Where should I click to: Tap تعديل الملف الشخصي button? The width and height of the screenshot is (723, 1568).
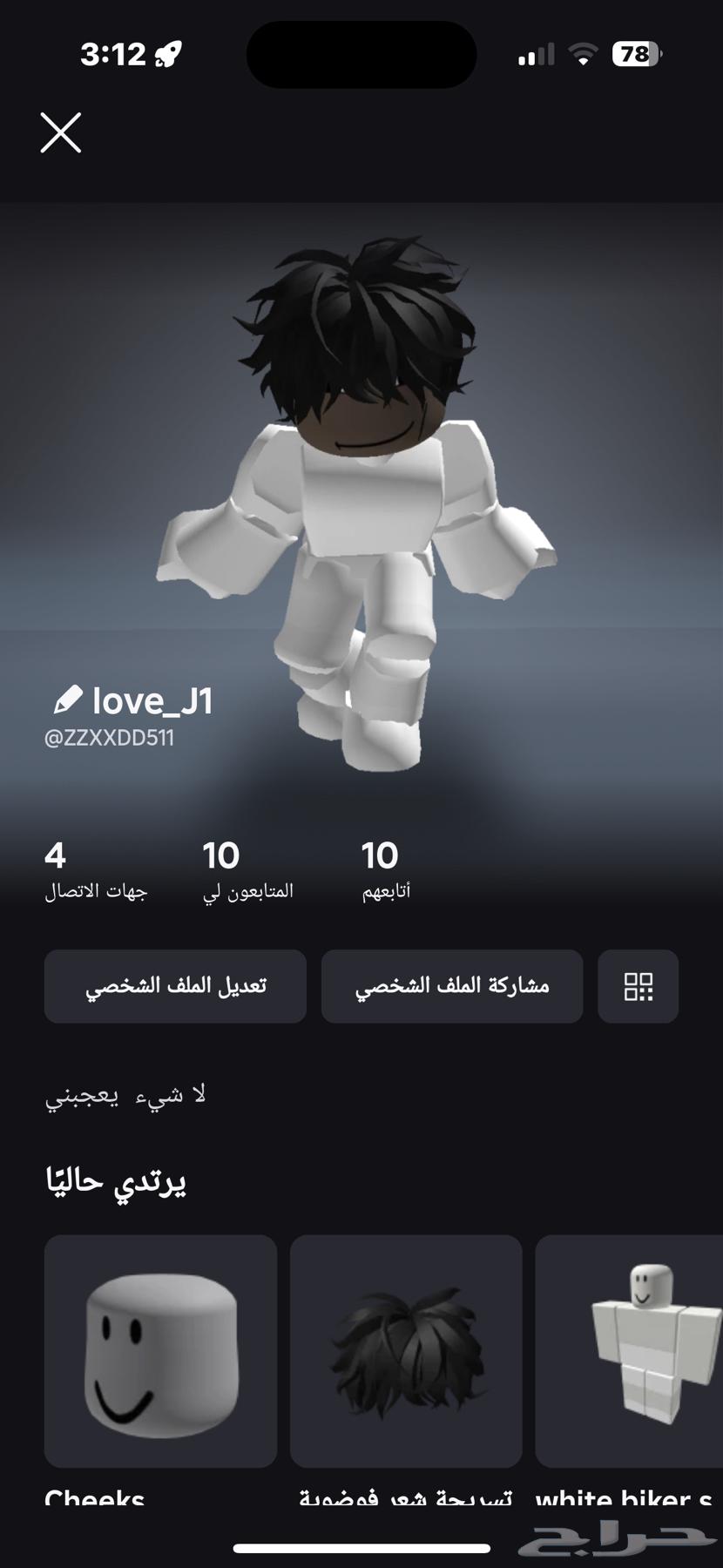[x=175, y=986]
